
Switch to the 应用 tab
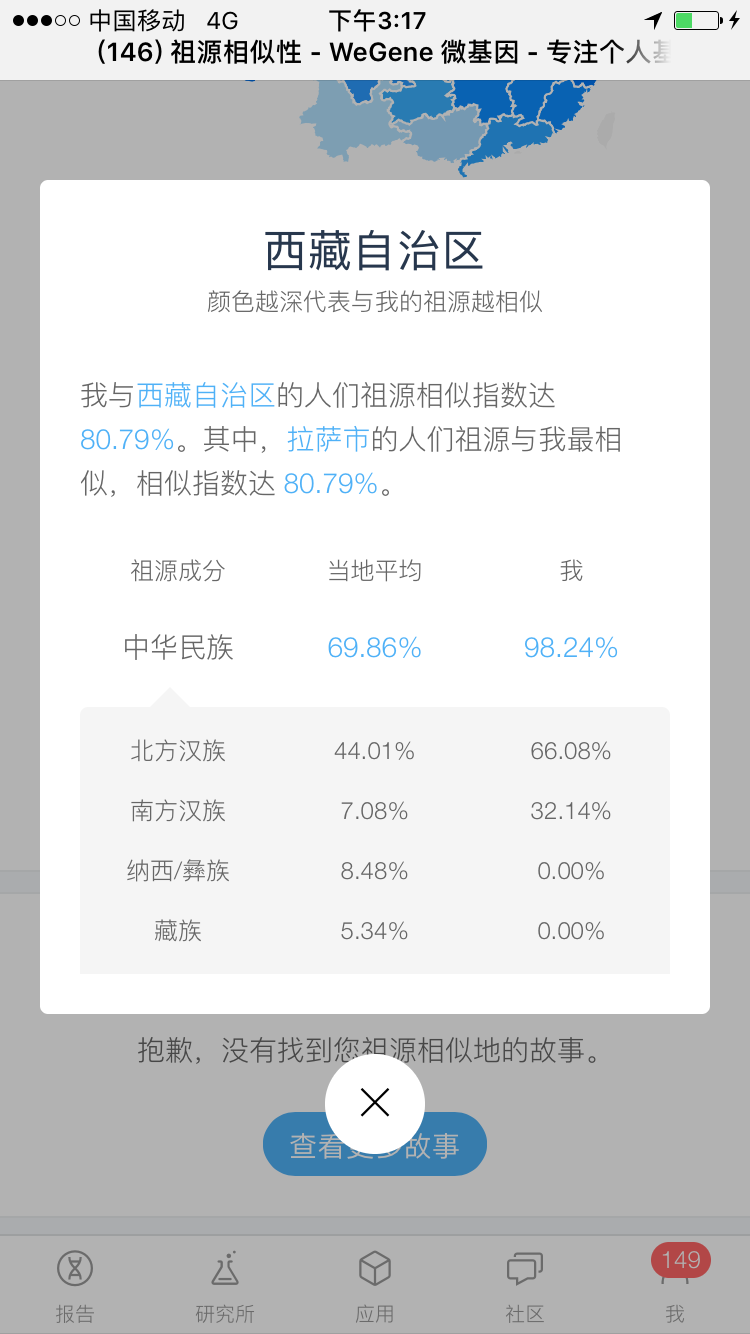click(x=375, y=1284)
